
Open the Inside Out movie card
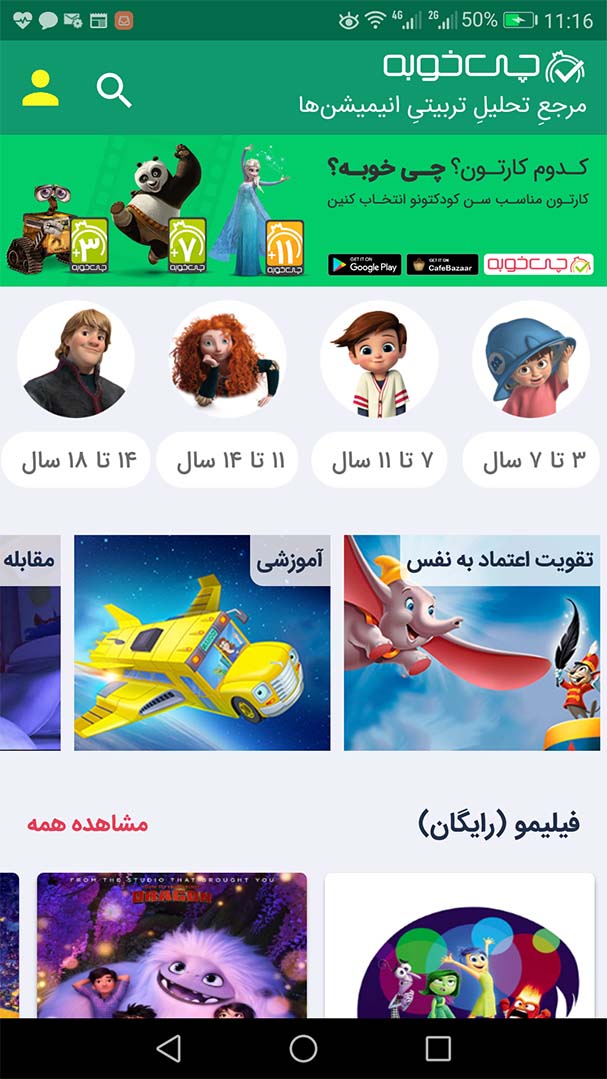(460, 946)
